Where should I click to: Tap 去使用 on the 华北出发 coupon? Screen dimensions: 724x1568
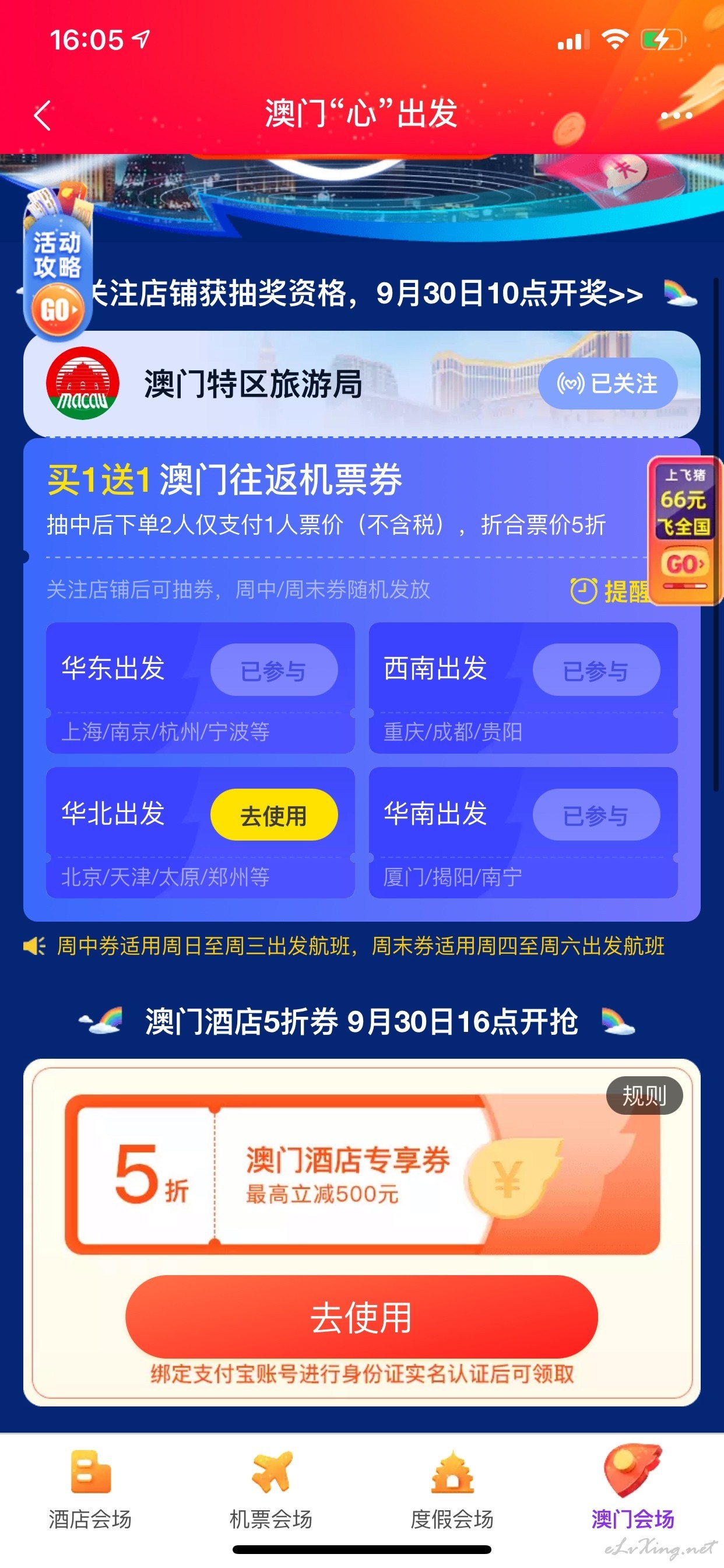pyautogui.click(x=274, y=815)
